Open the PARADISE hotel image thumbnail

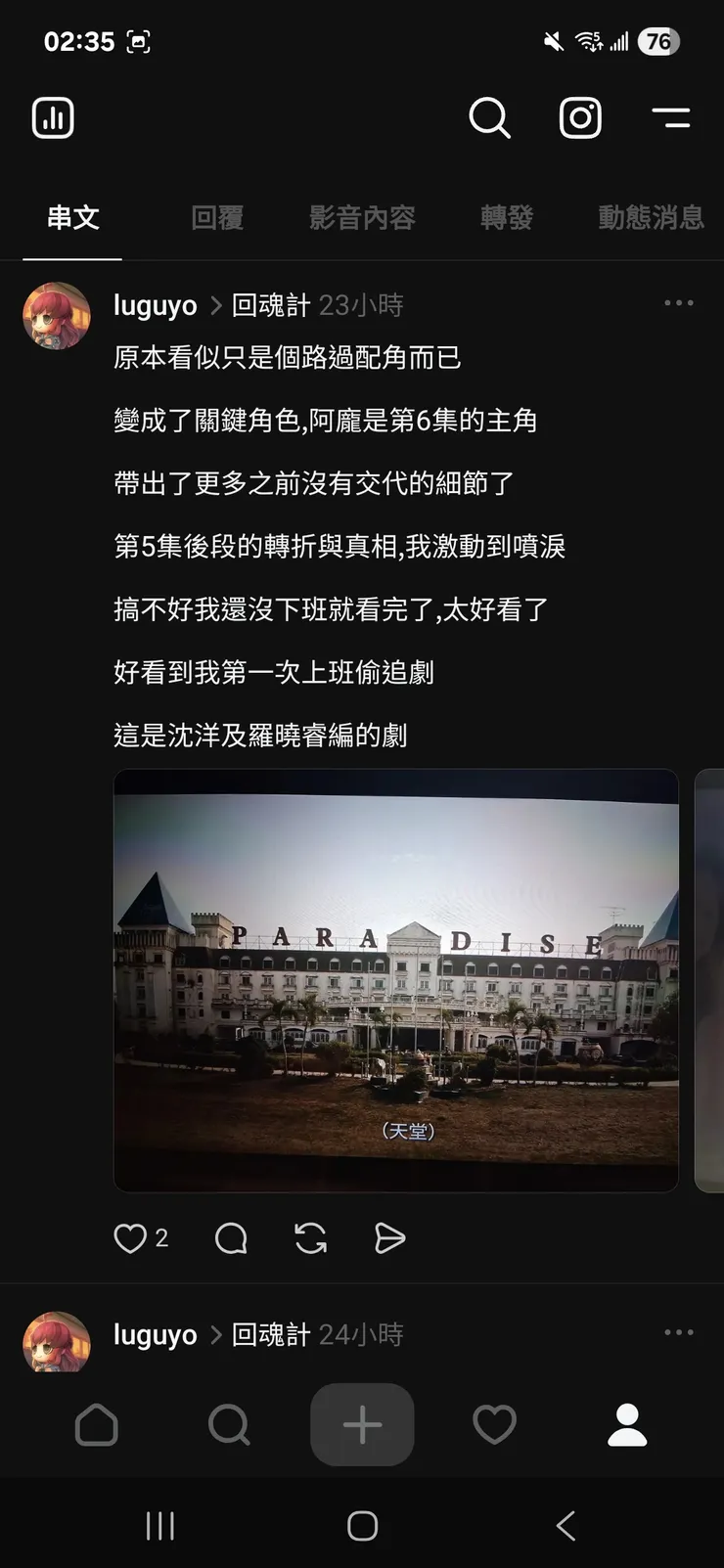click(x=395, y=980)
